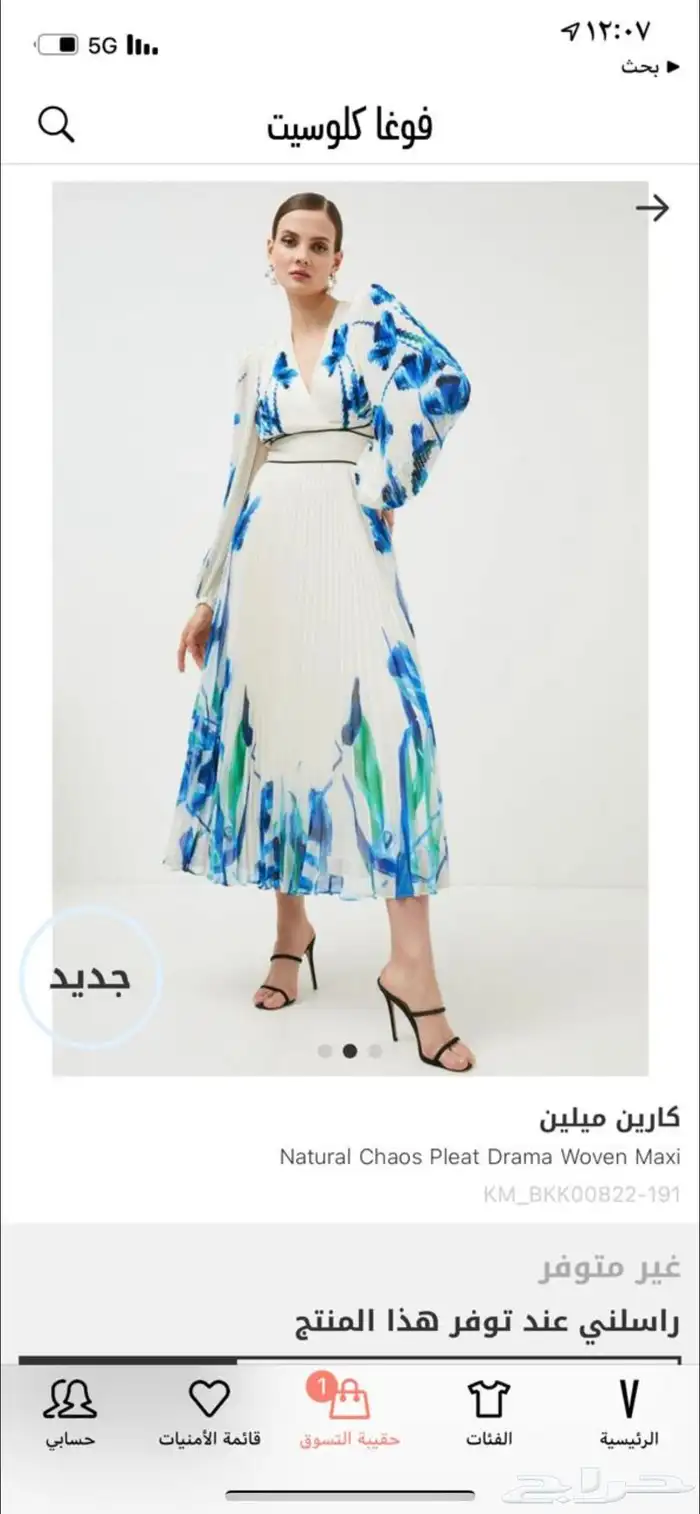
Task: Open قائمة الأمنيات wishlist tab
Action: (x=209, y=1413)
